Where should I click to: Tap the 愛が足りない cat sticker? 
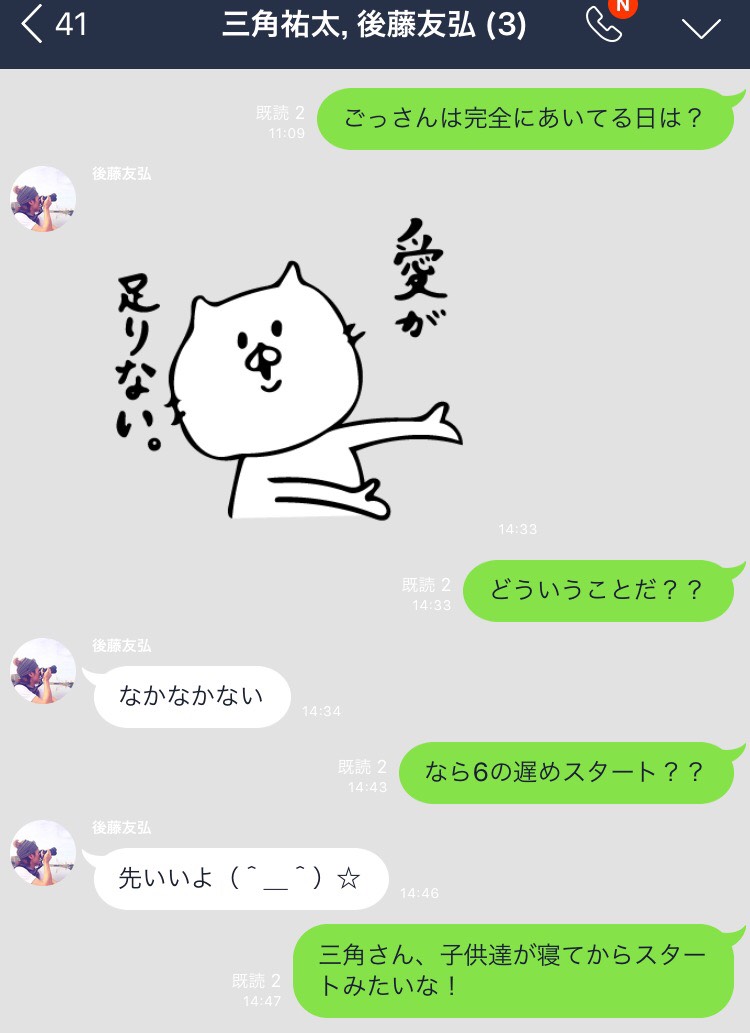point(290,370)
